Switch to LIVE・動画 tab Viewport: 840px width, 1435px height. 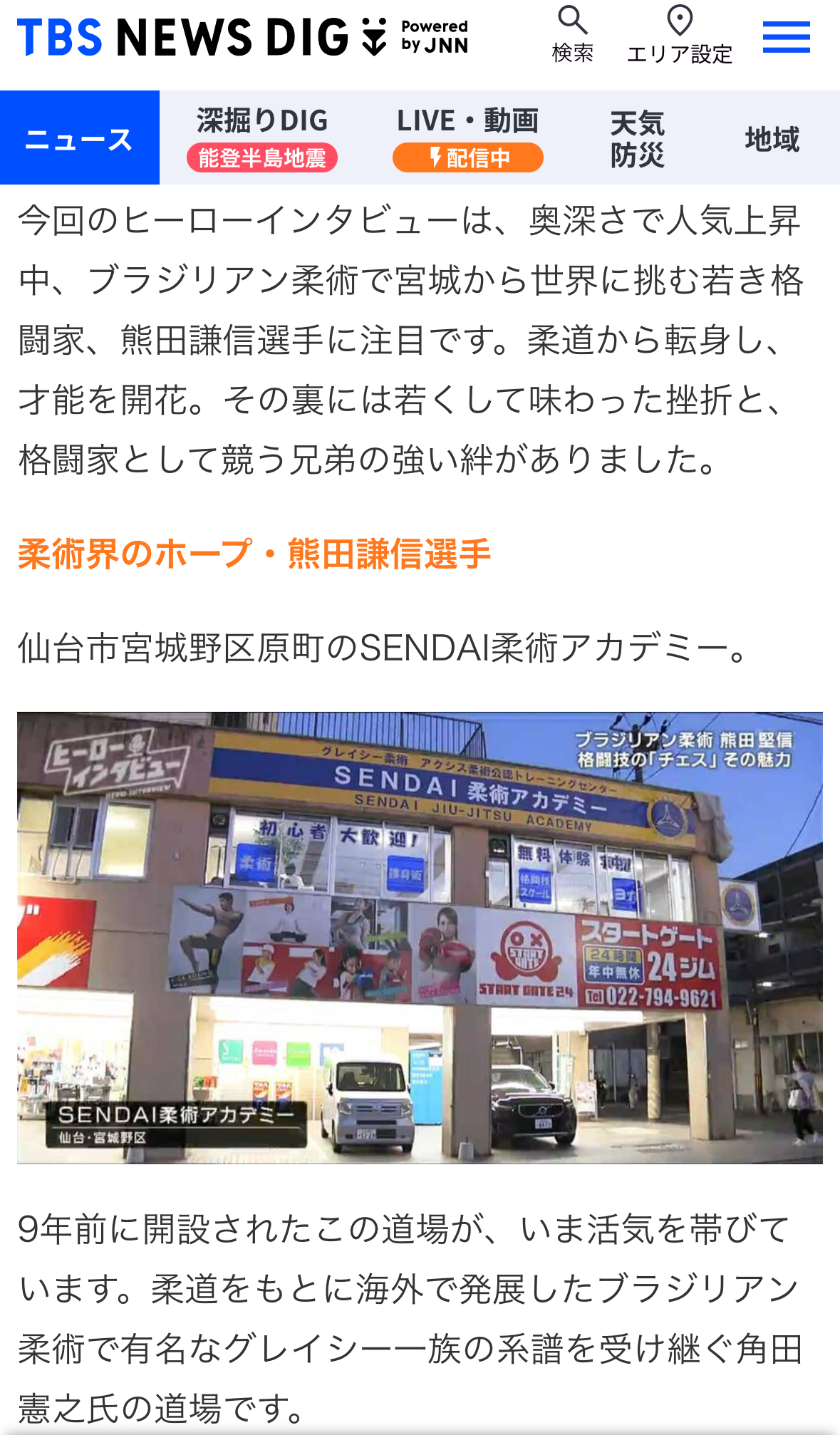(467, 138)
